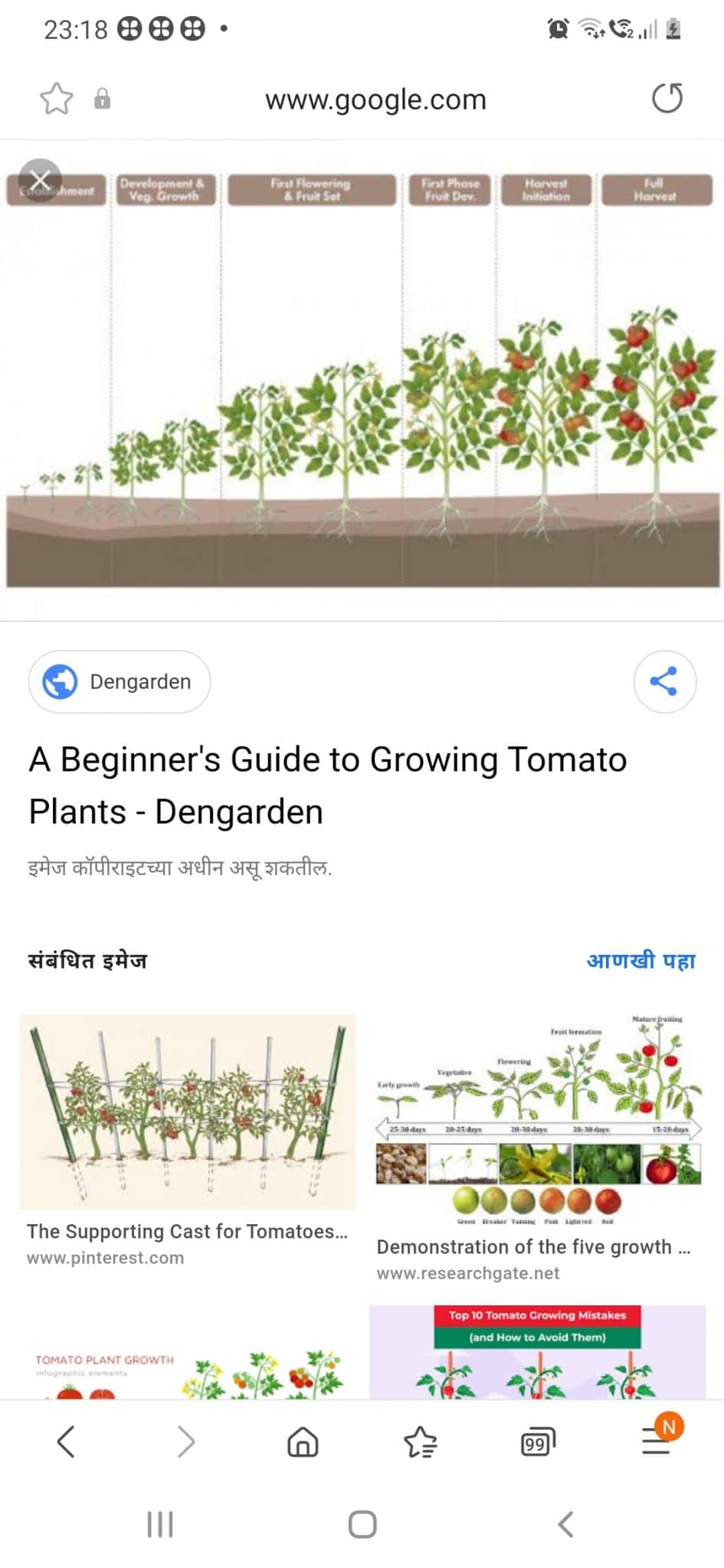Open the browser home page
This screenshot has width=724, height=1568.
coord(303,1442)
